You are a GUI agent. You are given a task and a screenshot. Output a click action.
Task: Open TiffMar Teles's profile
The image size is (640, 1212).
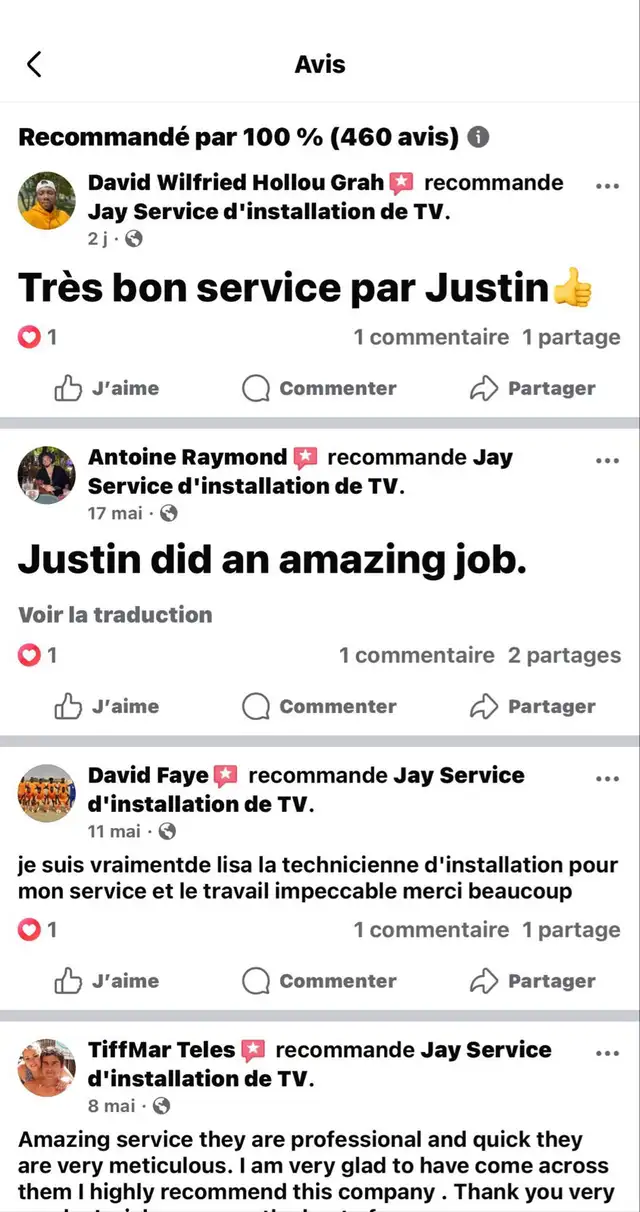(x=161, y=1050)
